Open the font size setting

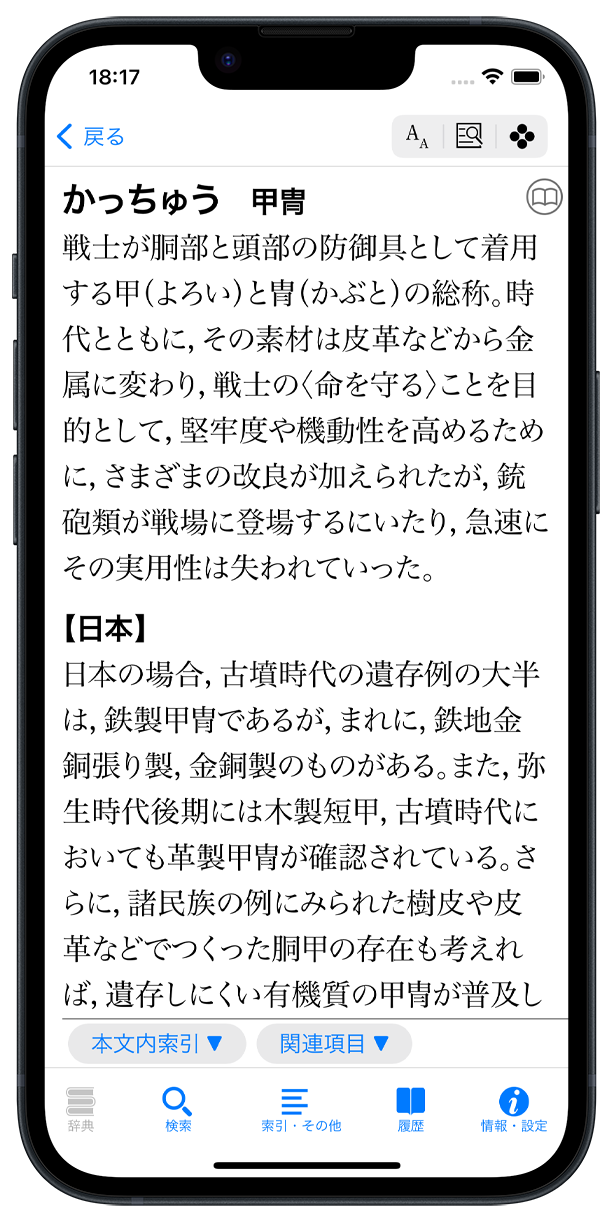click(417, 137)
